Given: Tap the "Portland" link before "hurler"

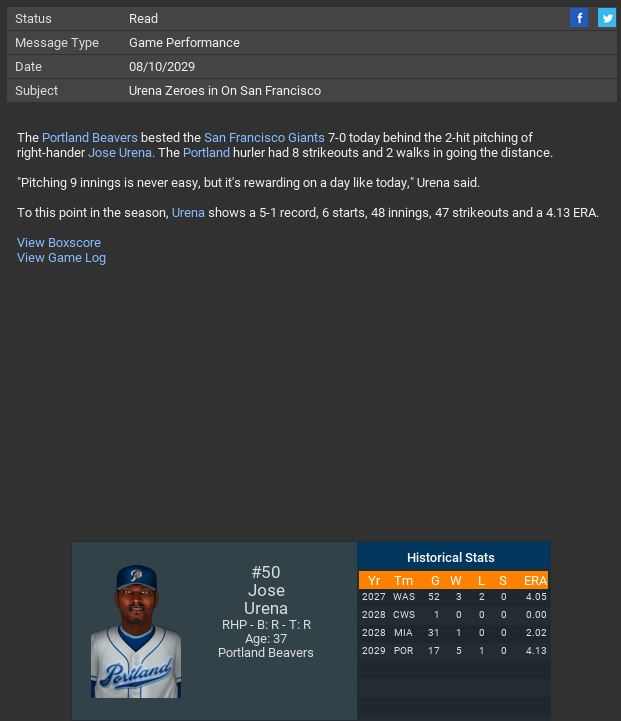Looking at the screenshot, I should (206, 153).
